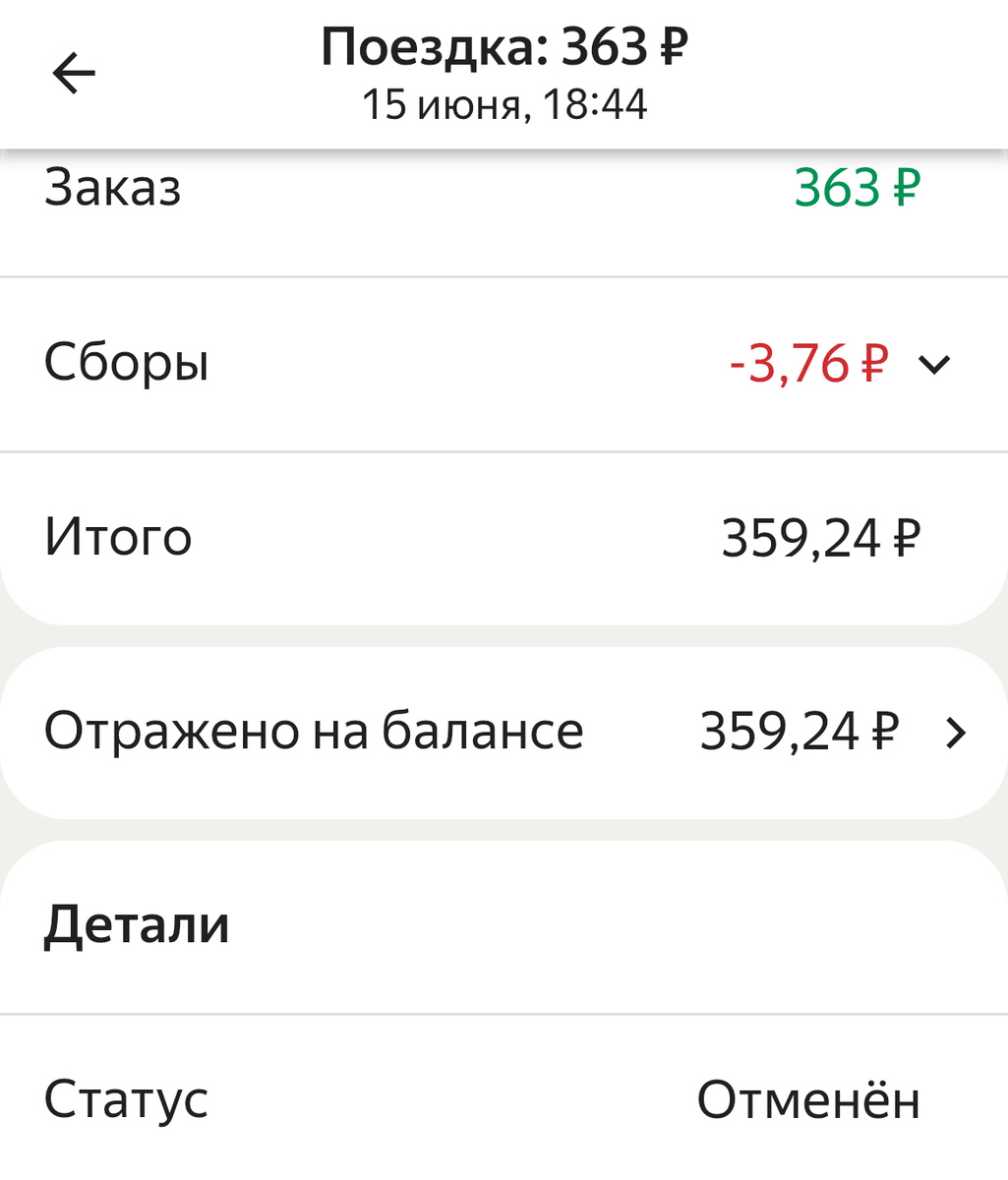Screen dimensions: 1008x1180
Task: Tap the ₽ sign in Итого row
Action: (907, 535)
